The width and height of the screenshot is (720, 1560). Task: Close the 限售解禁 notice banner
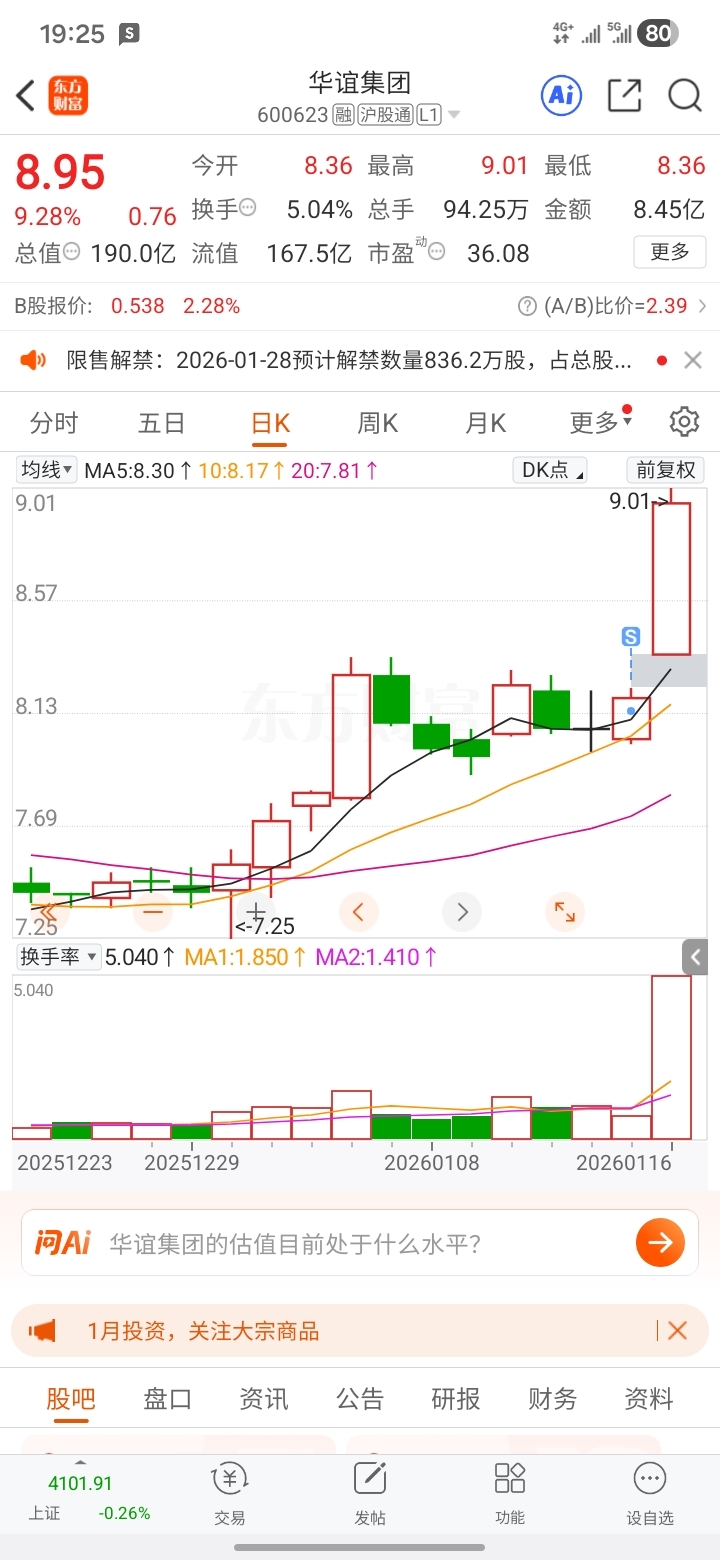tap(693, 360)
